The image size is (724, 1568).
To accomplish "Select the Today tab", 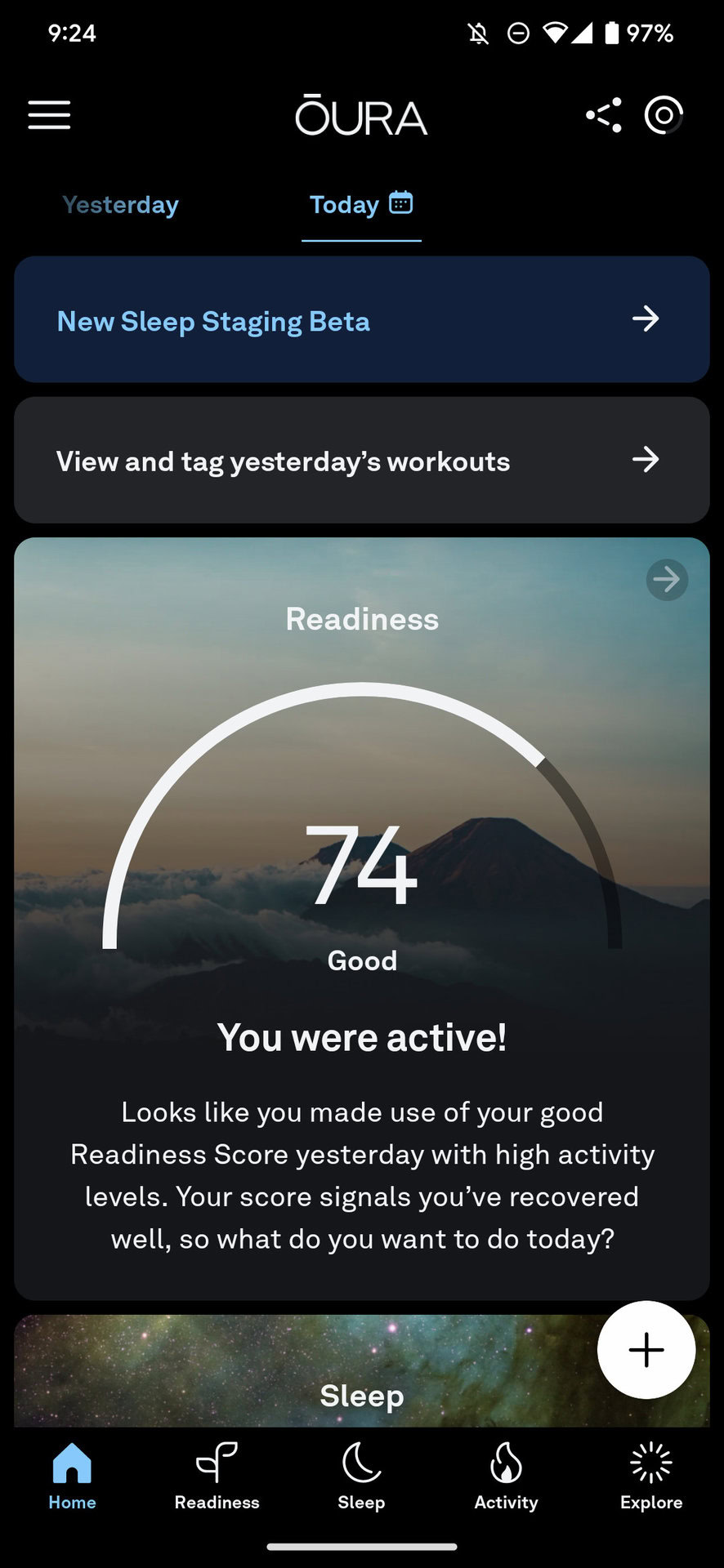I will pos(360,205).
